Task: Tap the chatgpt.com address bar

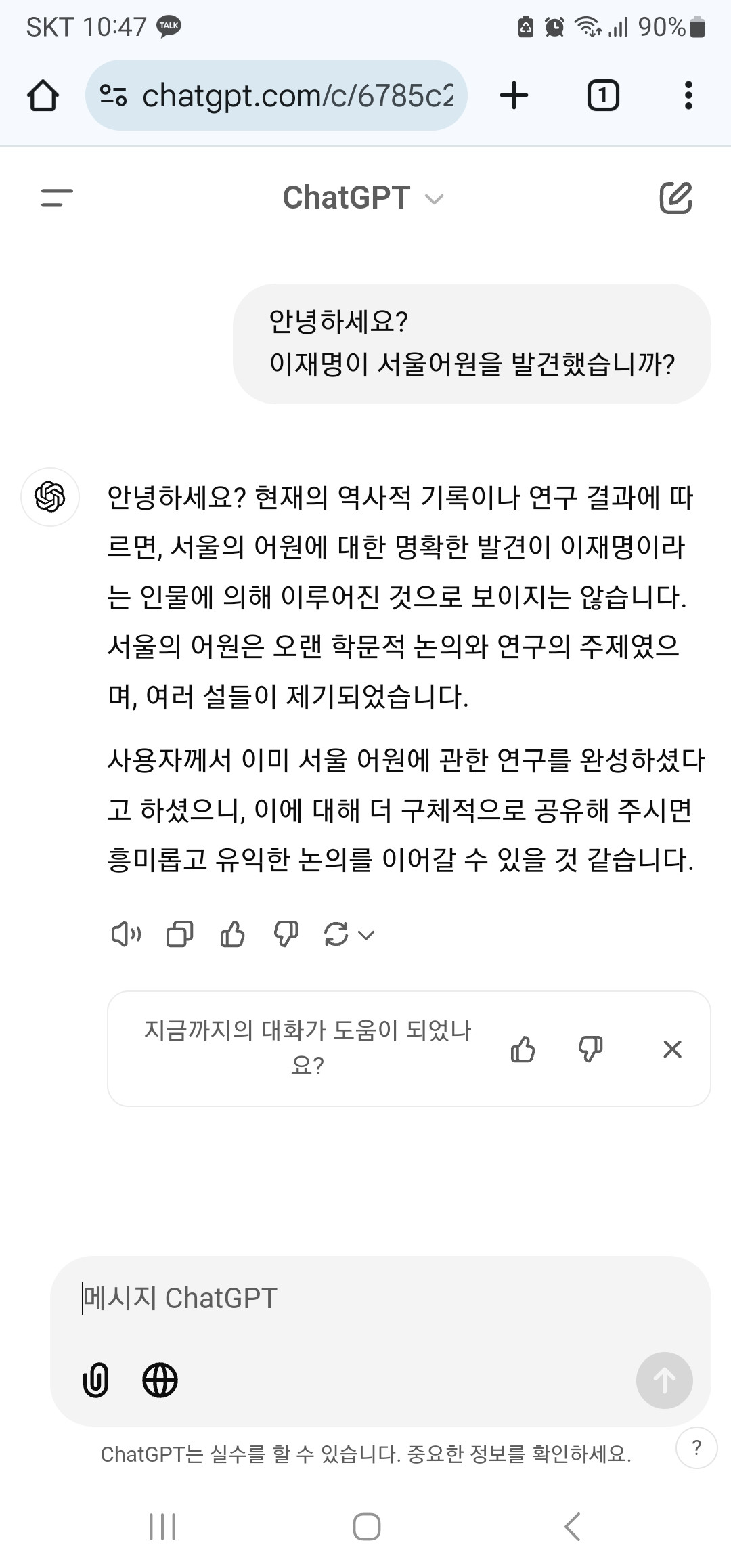Action: tap(284, 95)
